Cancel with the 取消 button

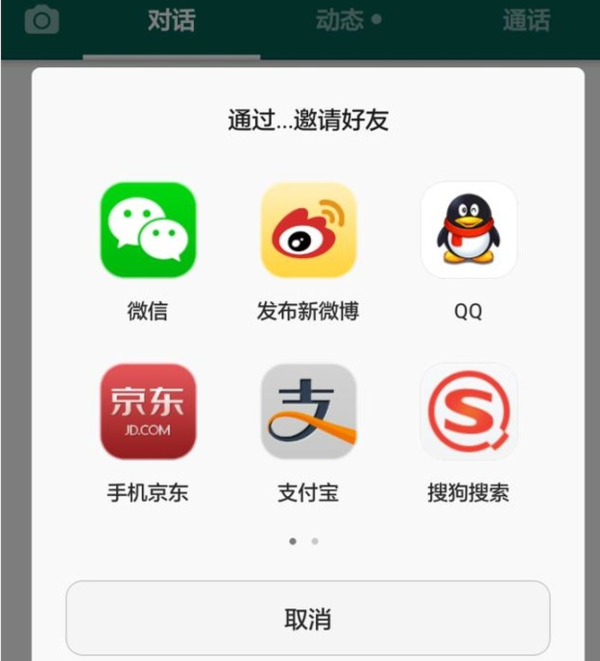point(308,618)
